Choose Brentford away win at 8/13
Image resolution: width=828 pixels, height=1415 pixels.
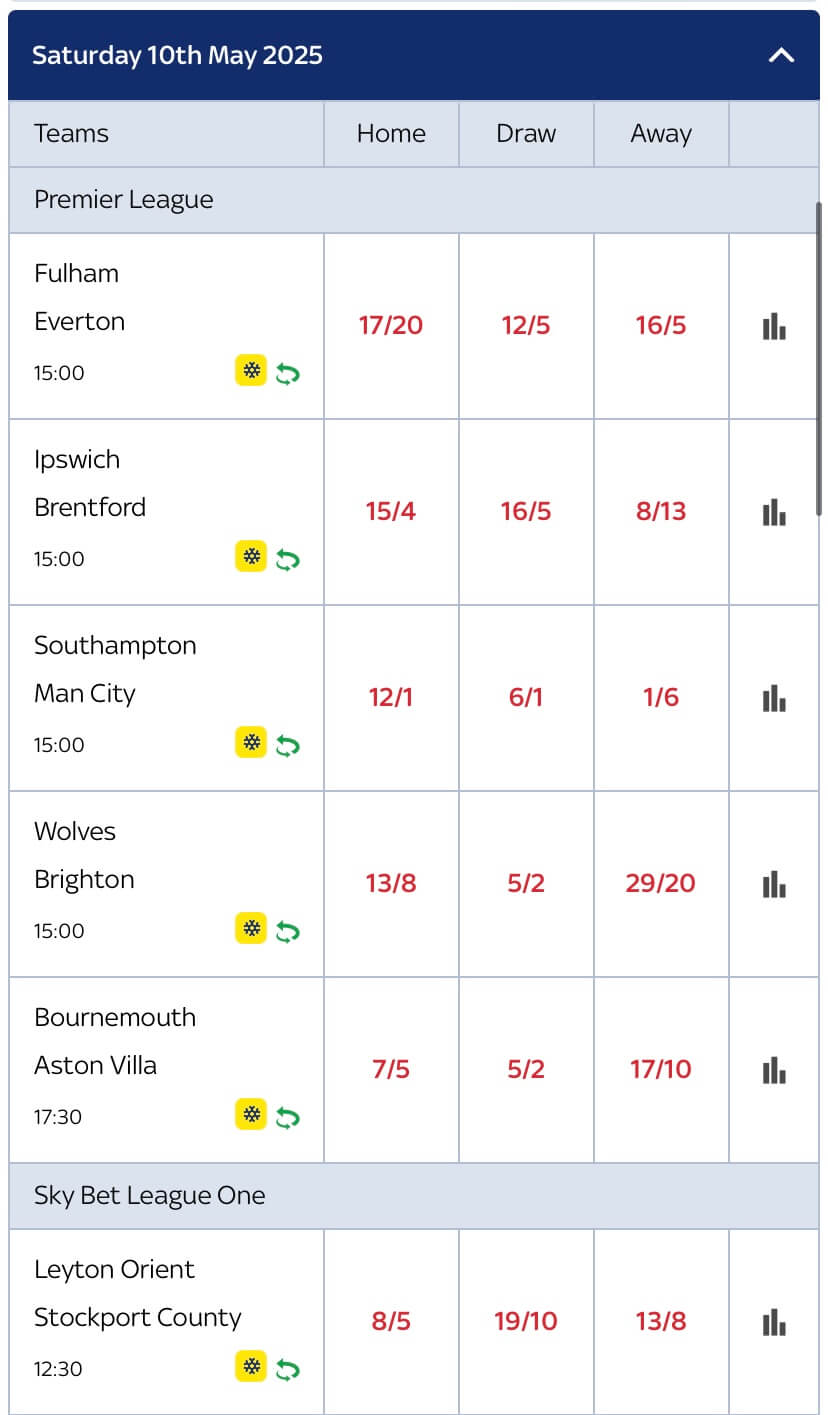pyautogui.click(x=661, y=512)
